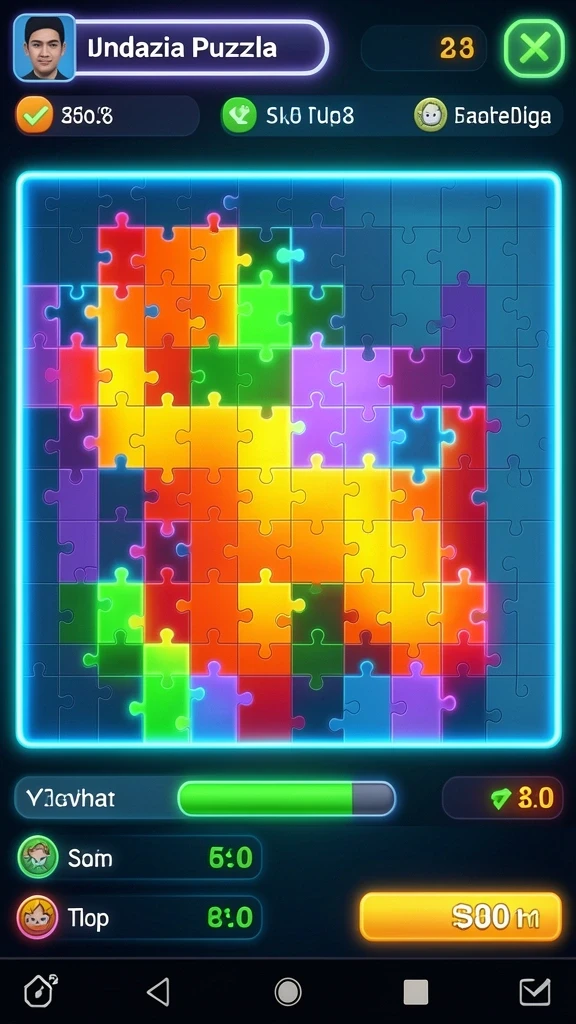Go back with the triangle navigation button
The width and height of the screenshot is (576, 1024).
pos(158,991)
